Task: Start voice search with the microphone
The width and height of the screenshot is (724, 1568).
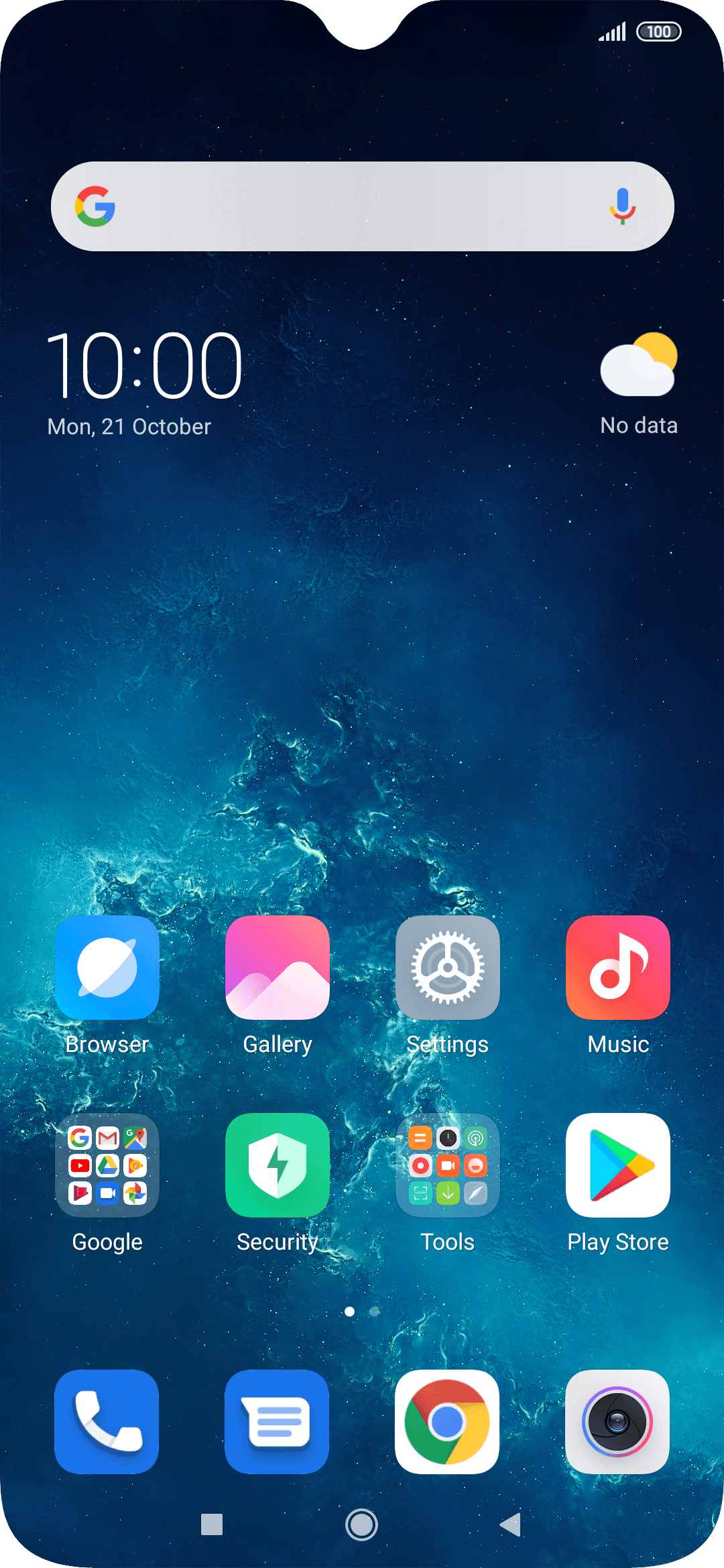Action: (622, 206)
